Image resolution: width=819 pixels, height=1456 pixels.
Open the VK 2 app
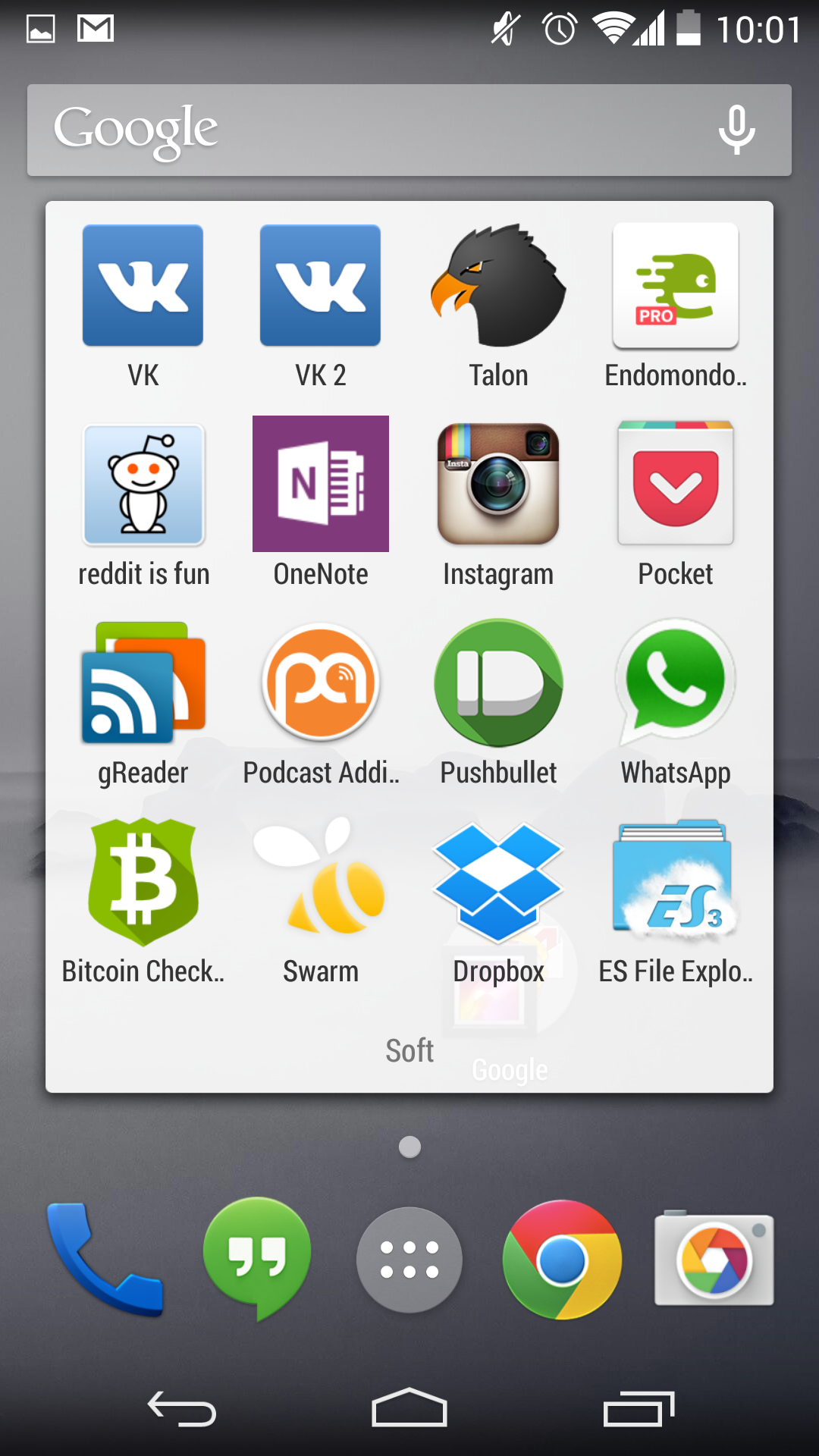point(320,286)
